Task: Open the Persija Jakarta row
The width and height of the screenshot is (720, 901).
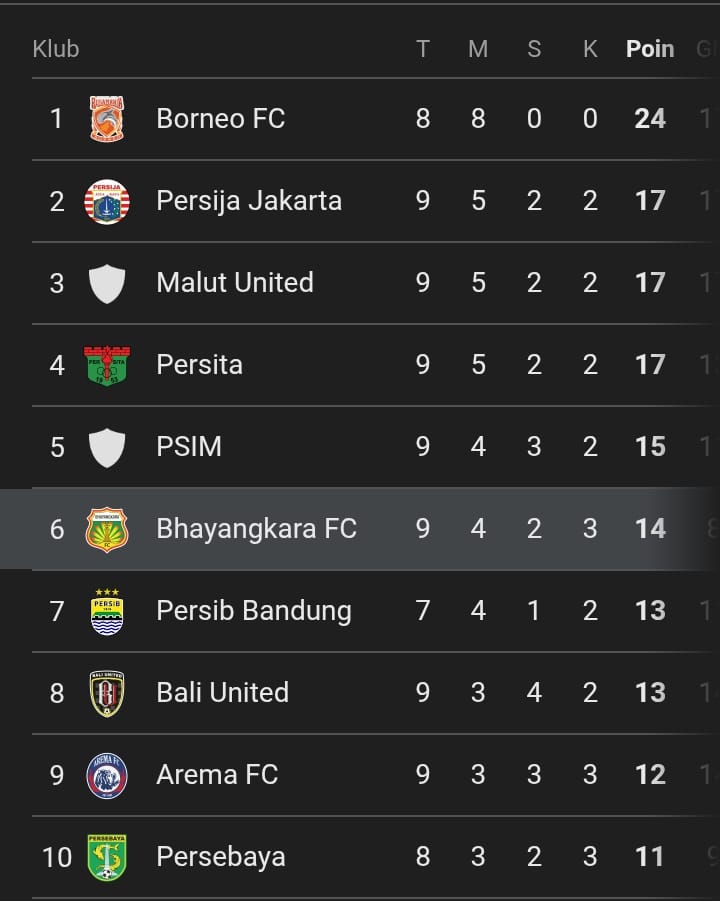Action: point(248,201)
